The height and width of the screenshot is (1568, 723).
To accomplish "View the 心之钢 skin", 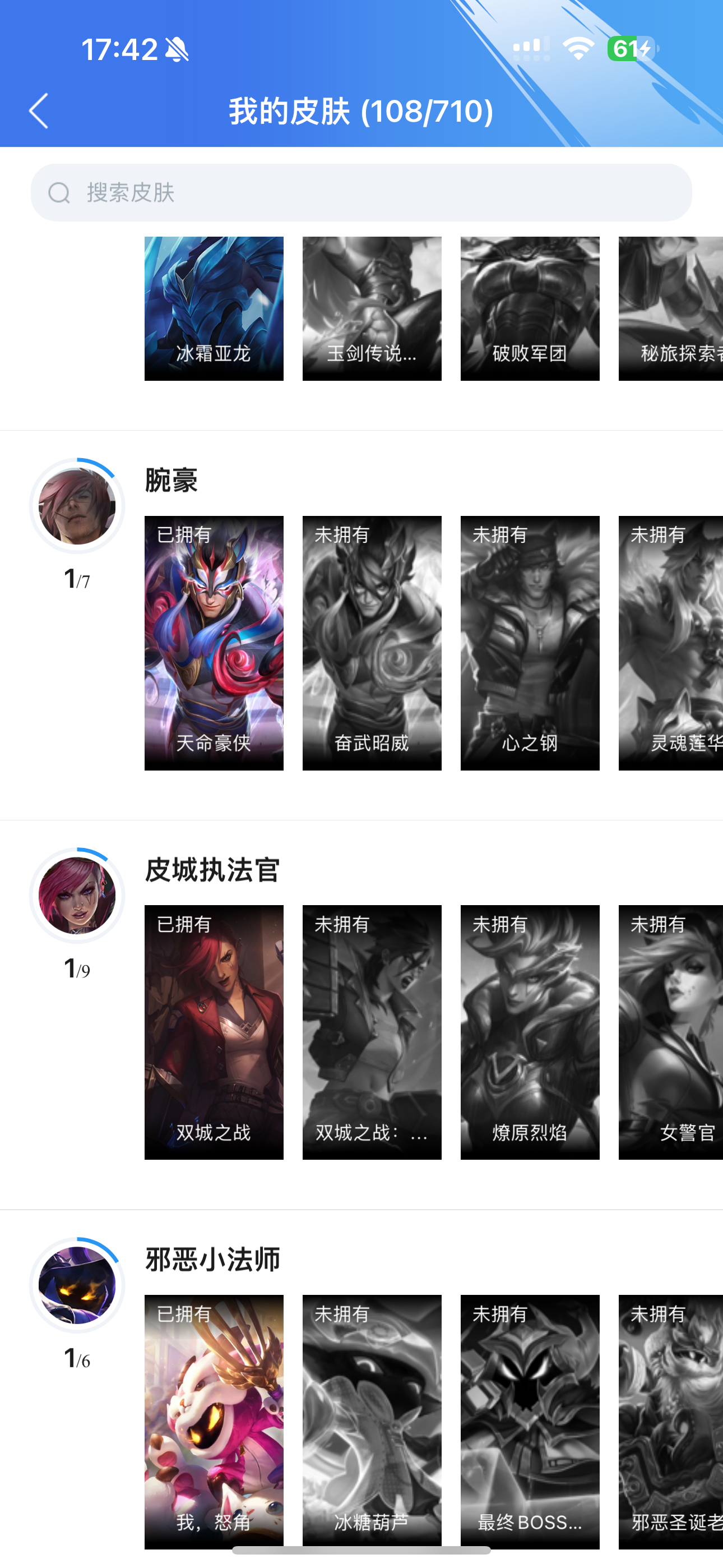I will pyautogui.click(x=530, y=643).
